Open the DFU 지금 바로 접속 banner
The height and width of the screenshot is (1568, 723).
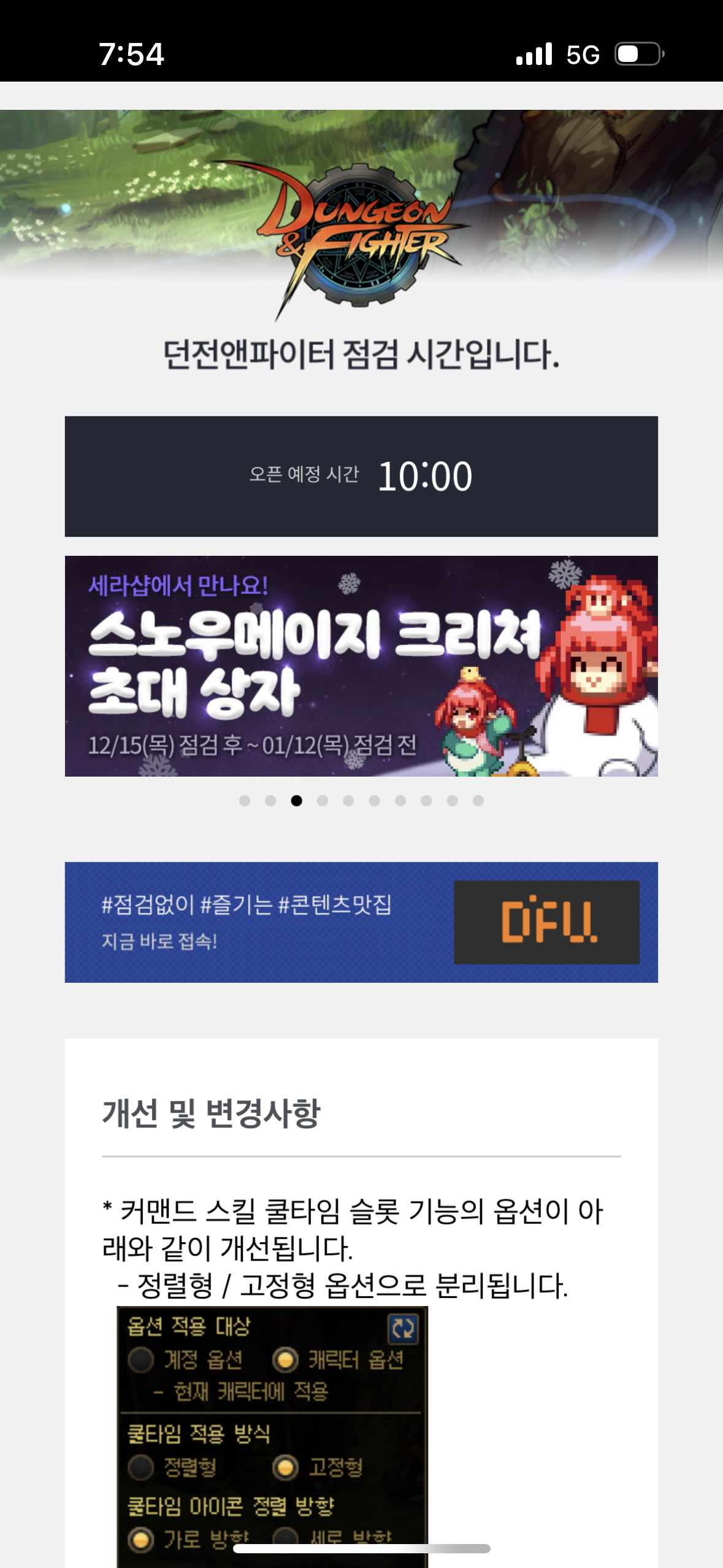point(361,922)
